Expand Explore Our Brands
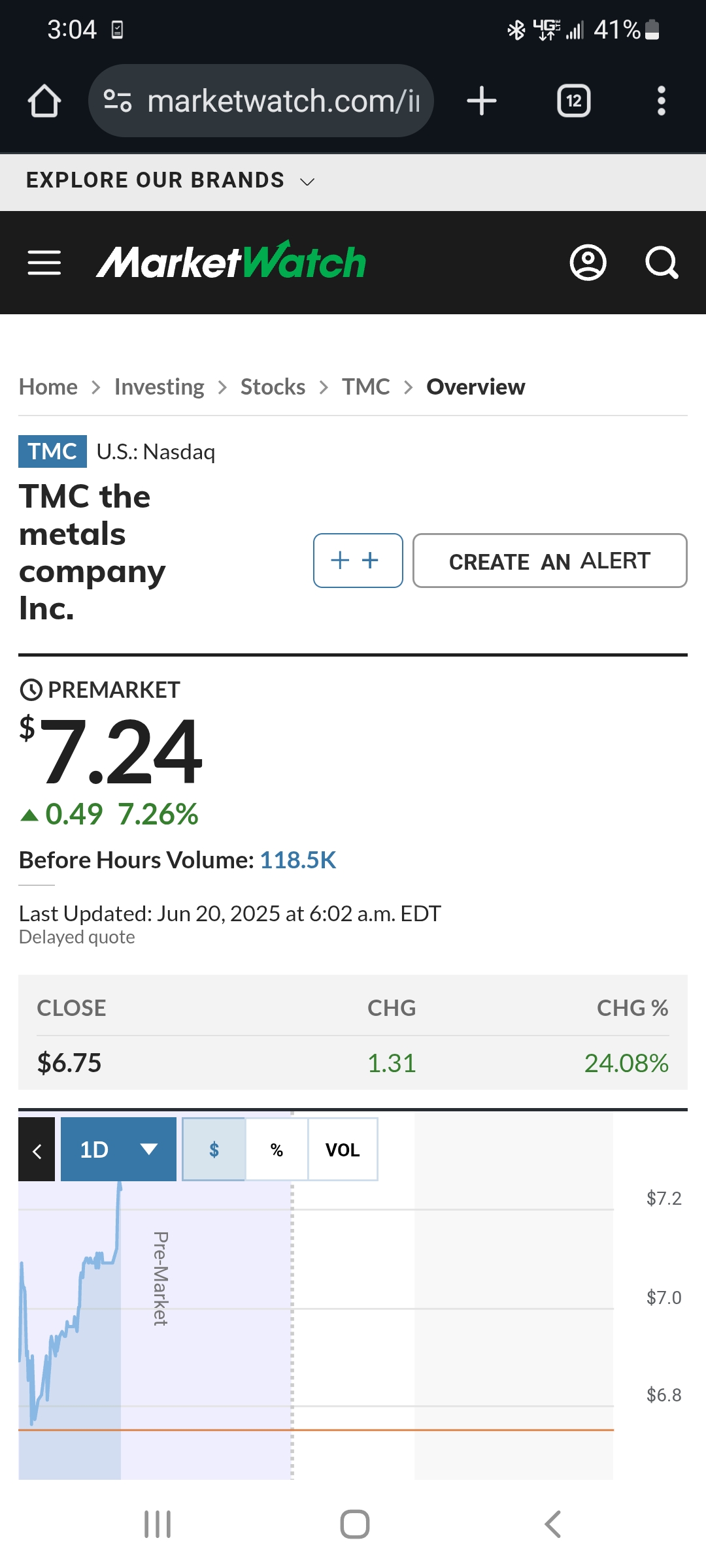Viewport: 706px width, 1568px height. [x=171, y=180]
